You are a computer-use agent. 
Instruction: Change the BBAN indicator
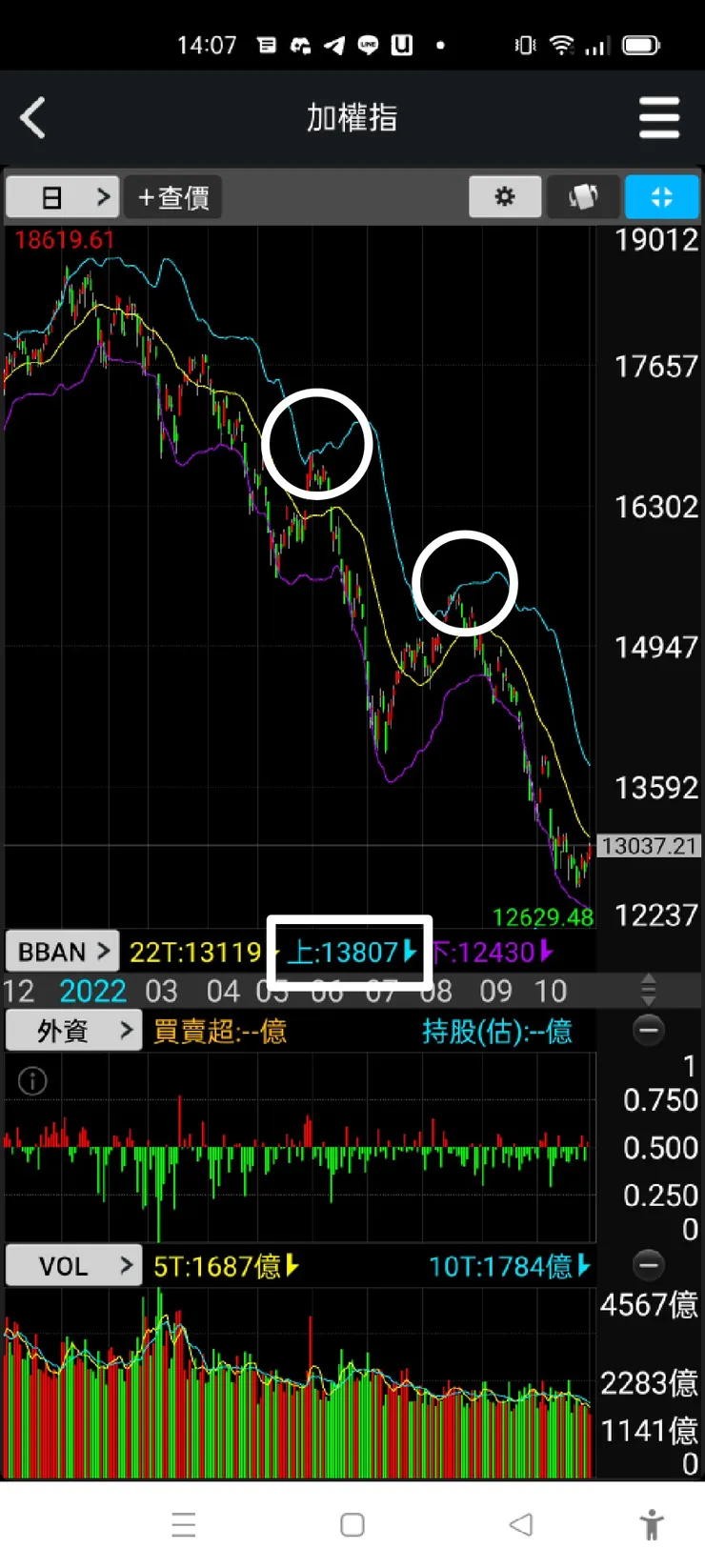coord(63,952)
